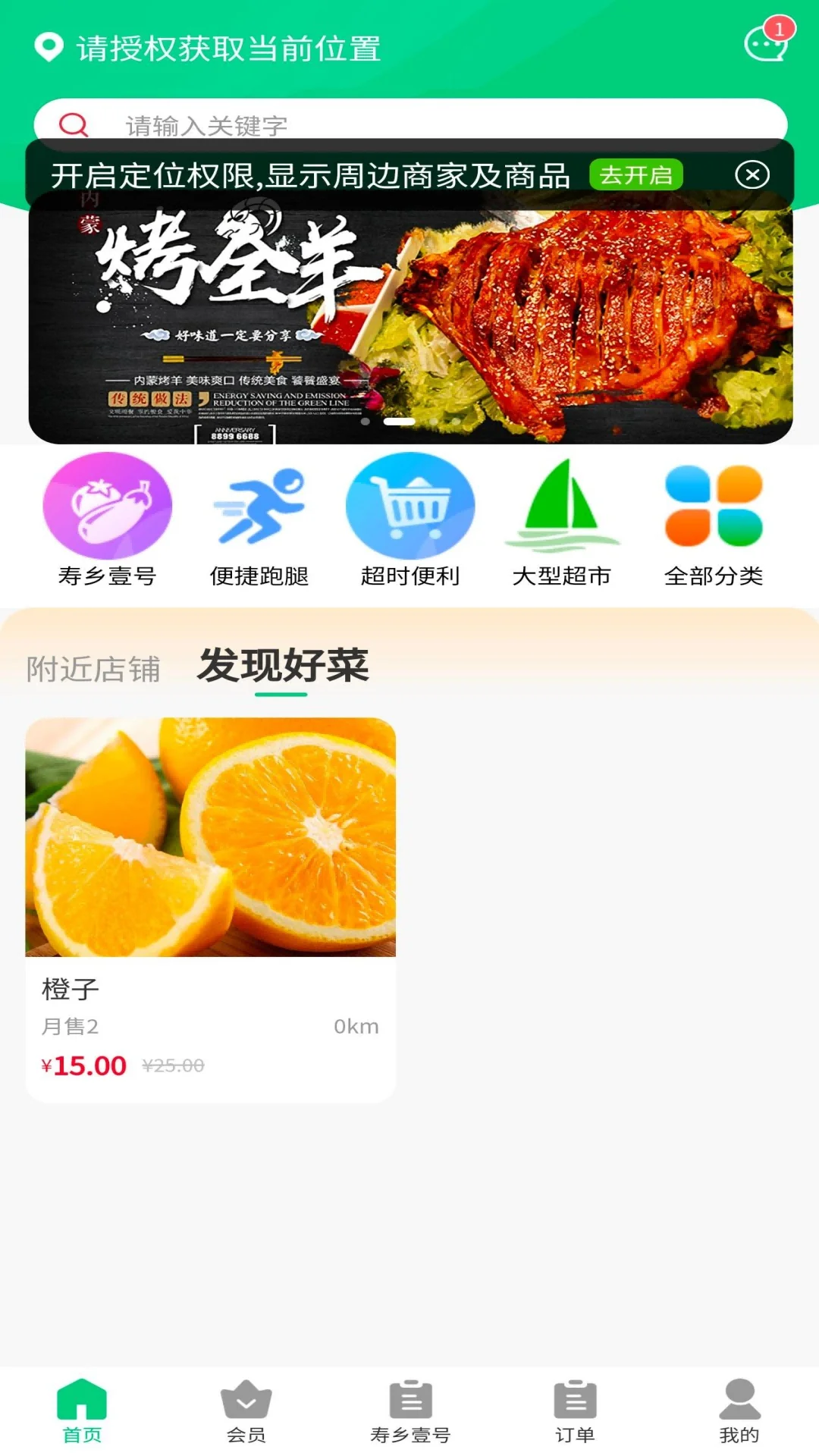
Task: Open the 寿乡壹号 category icon
Action: tap(108, 505)
